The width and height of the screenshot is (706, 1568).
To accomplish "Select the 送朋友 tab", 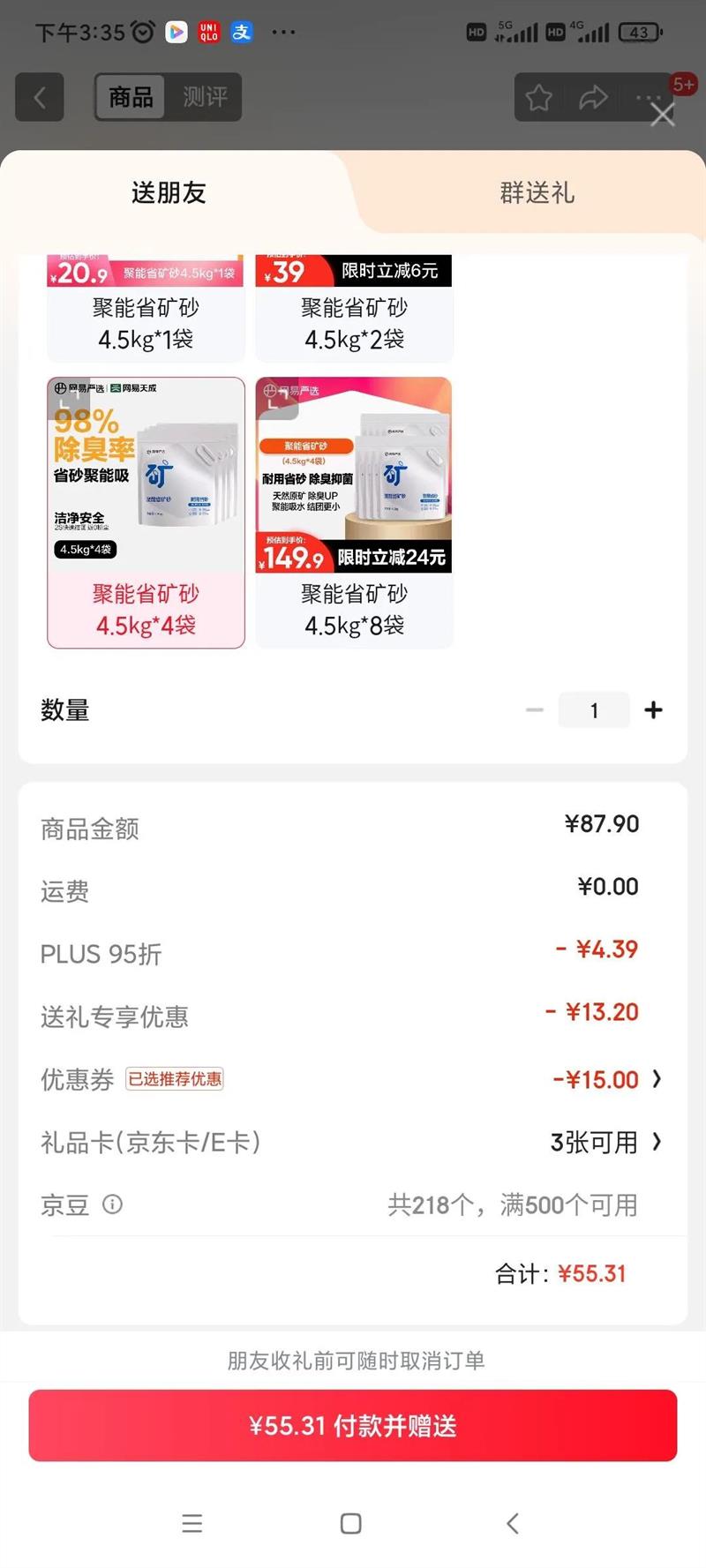I will (169, 192).
